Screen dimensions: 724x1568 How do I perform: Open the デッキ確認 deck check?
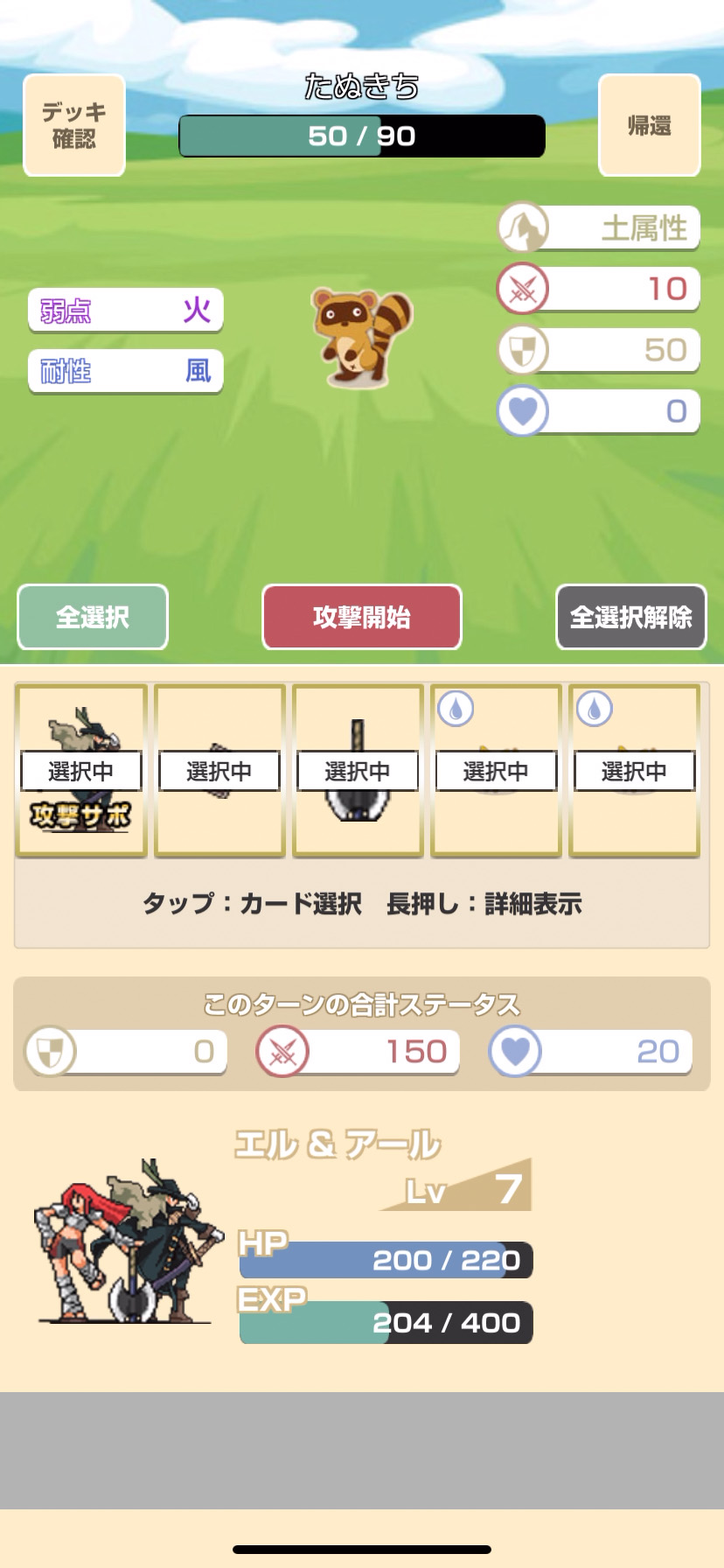tap(74, 125)
